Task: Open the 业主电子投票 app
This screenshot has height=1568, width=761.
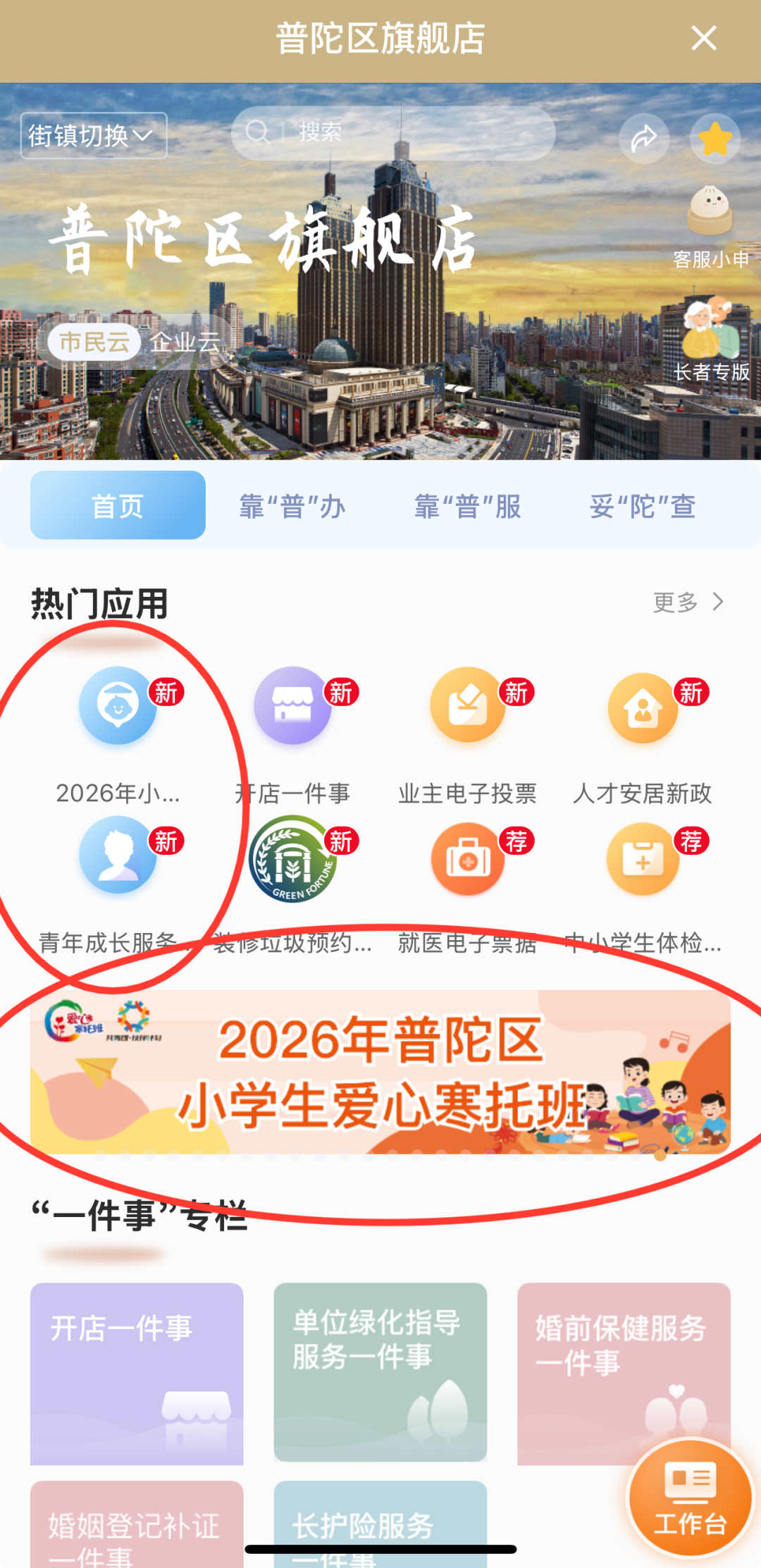Action: tap(468, 733)
